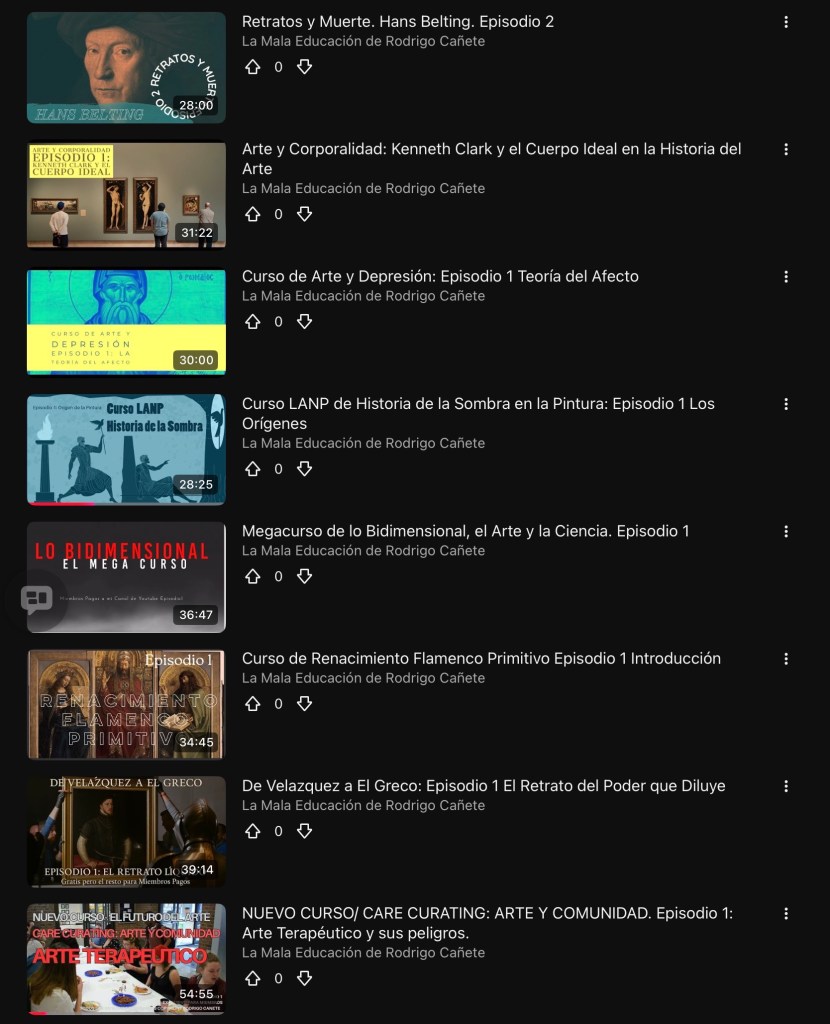Image resolution: width=830 pixels, height=1024 pixels.
Task: Downvote the Arte y Corporalidad video
Action: coord(305,214)
